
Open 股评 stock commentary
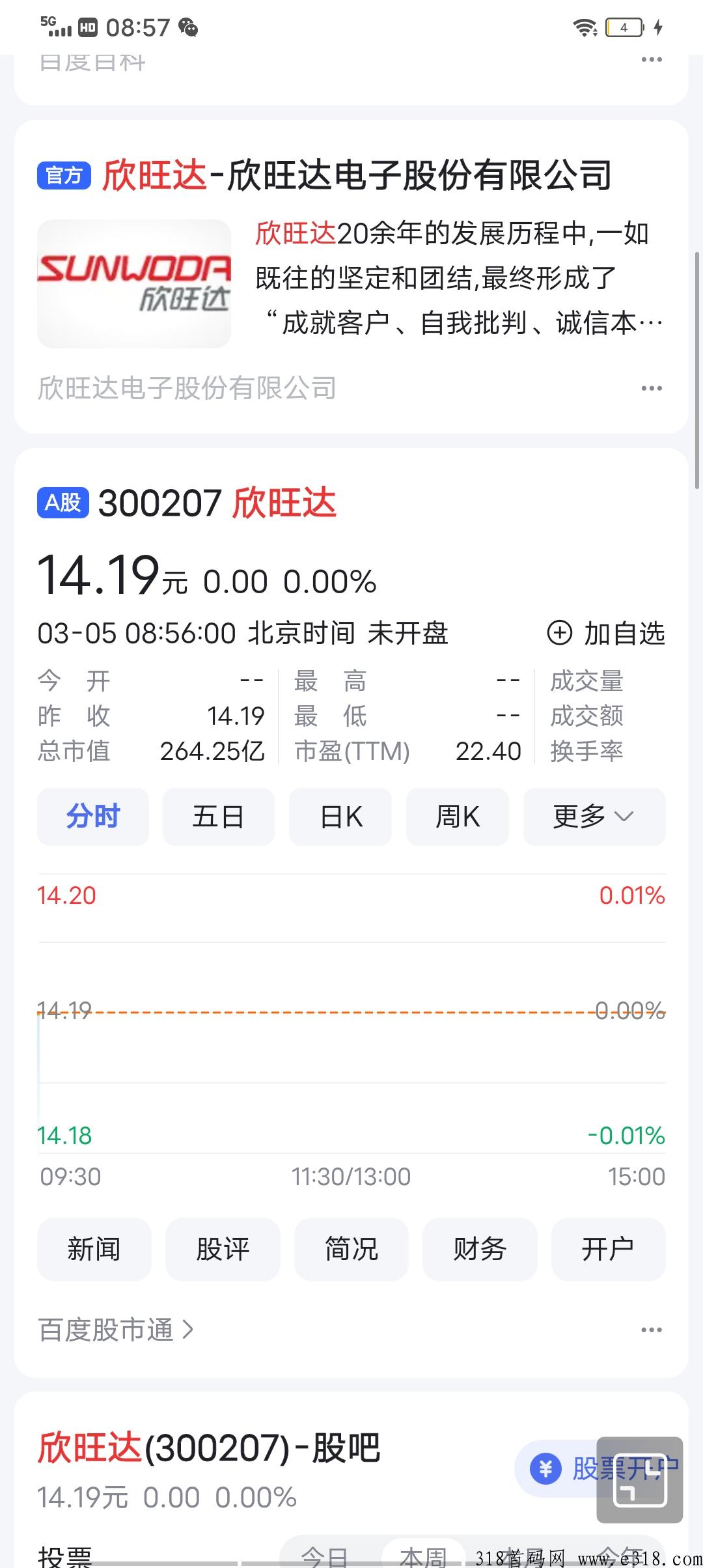(x=223, y=1249)
